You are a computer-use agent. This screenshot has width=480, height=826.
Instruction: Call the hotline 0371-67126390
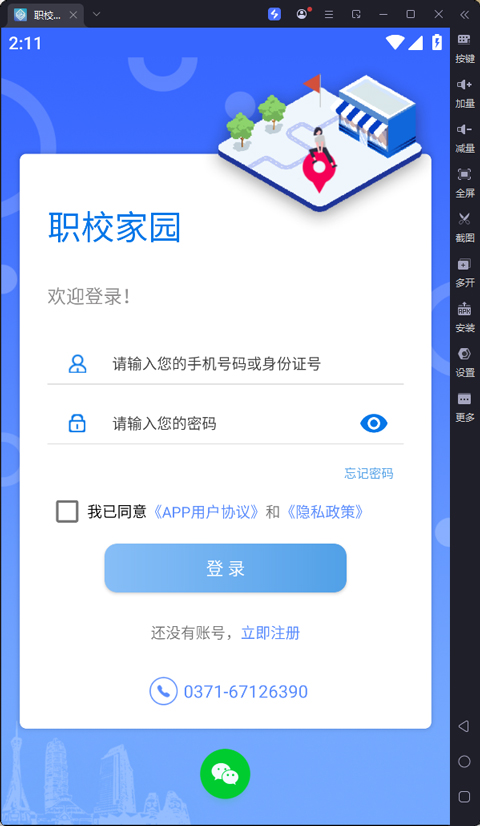229,691
